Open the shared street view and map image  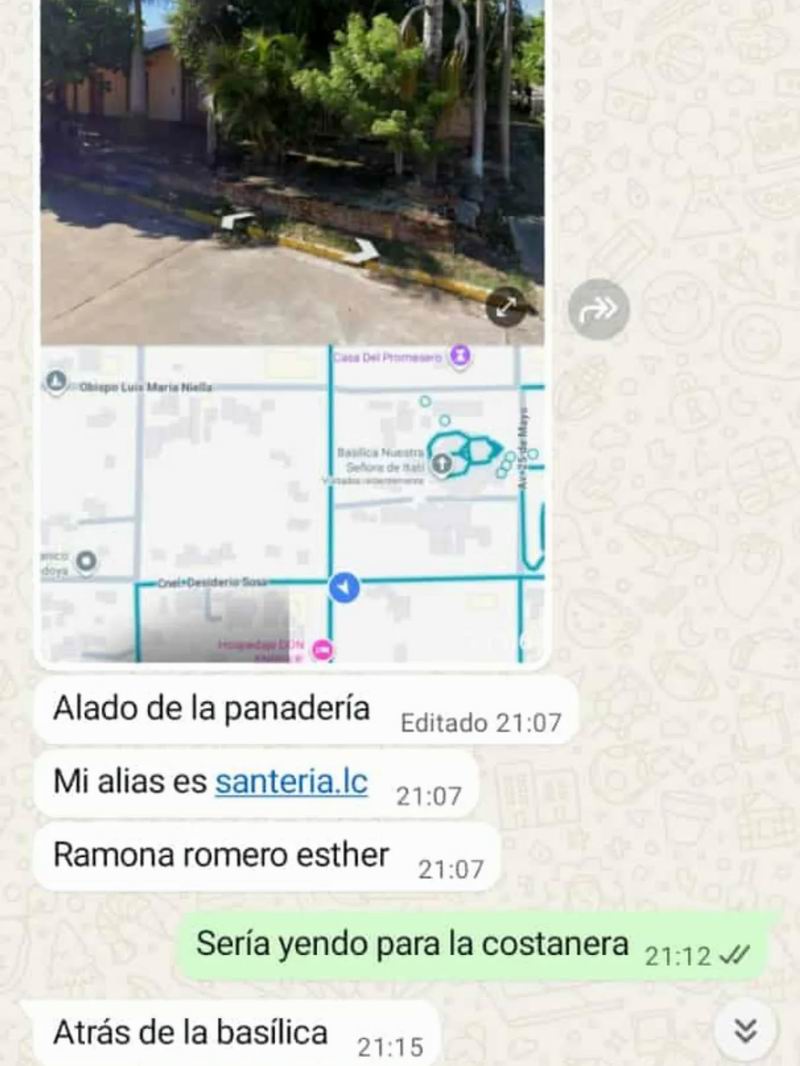292,330
